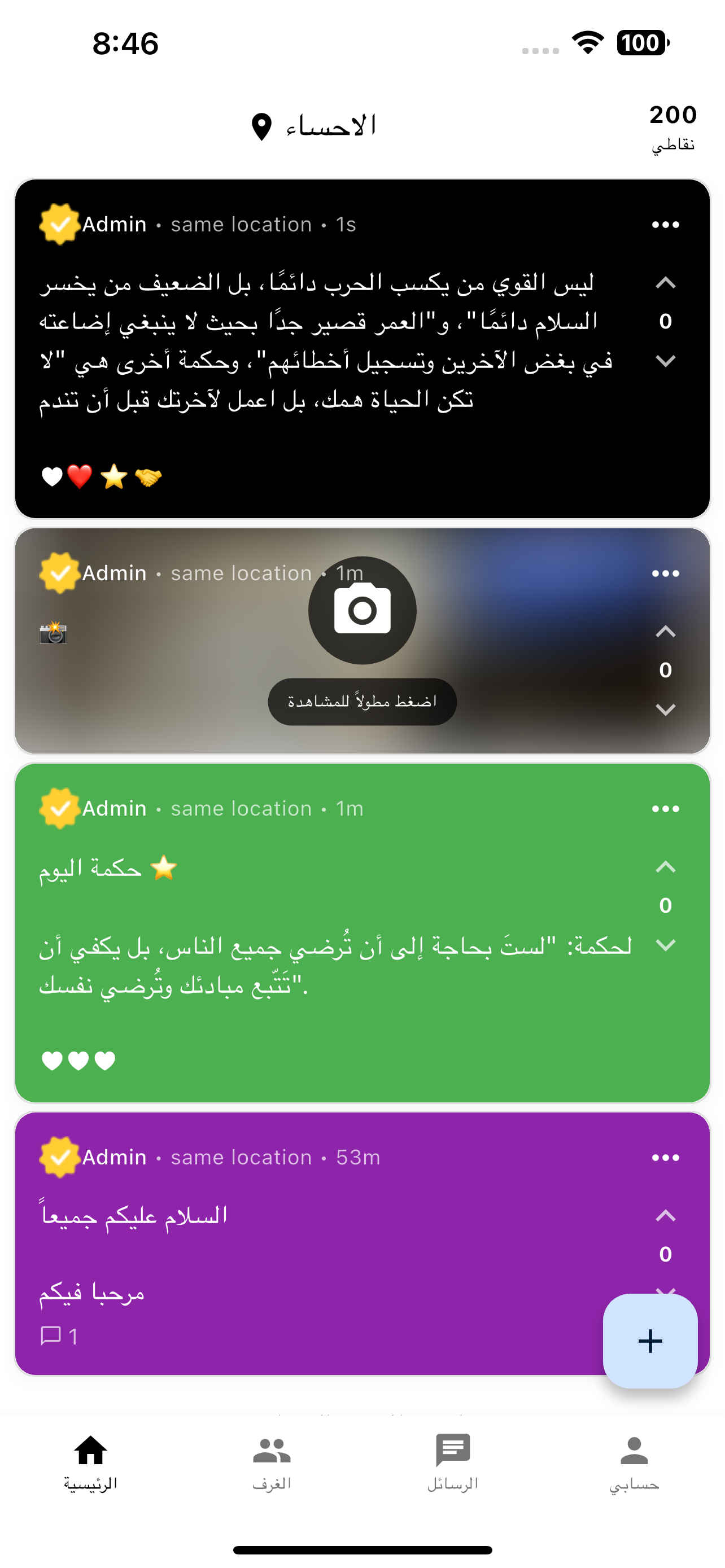The image size is (725, 1568).
Task: Open the rooms section الغرف
Action: (272, 1467)
